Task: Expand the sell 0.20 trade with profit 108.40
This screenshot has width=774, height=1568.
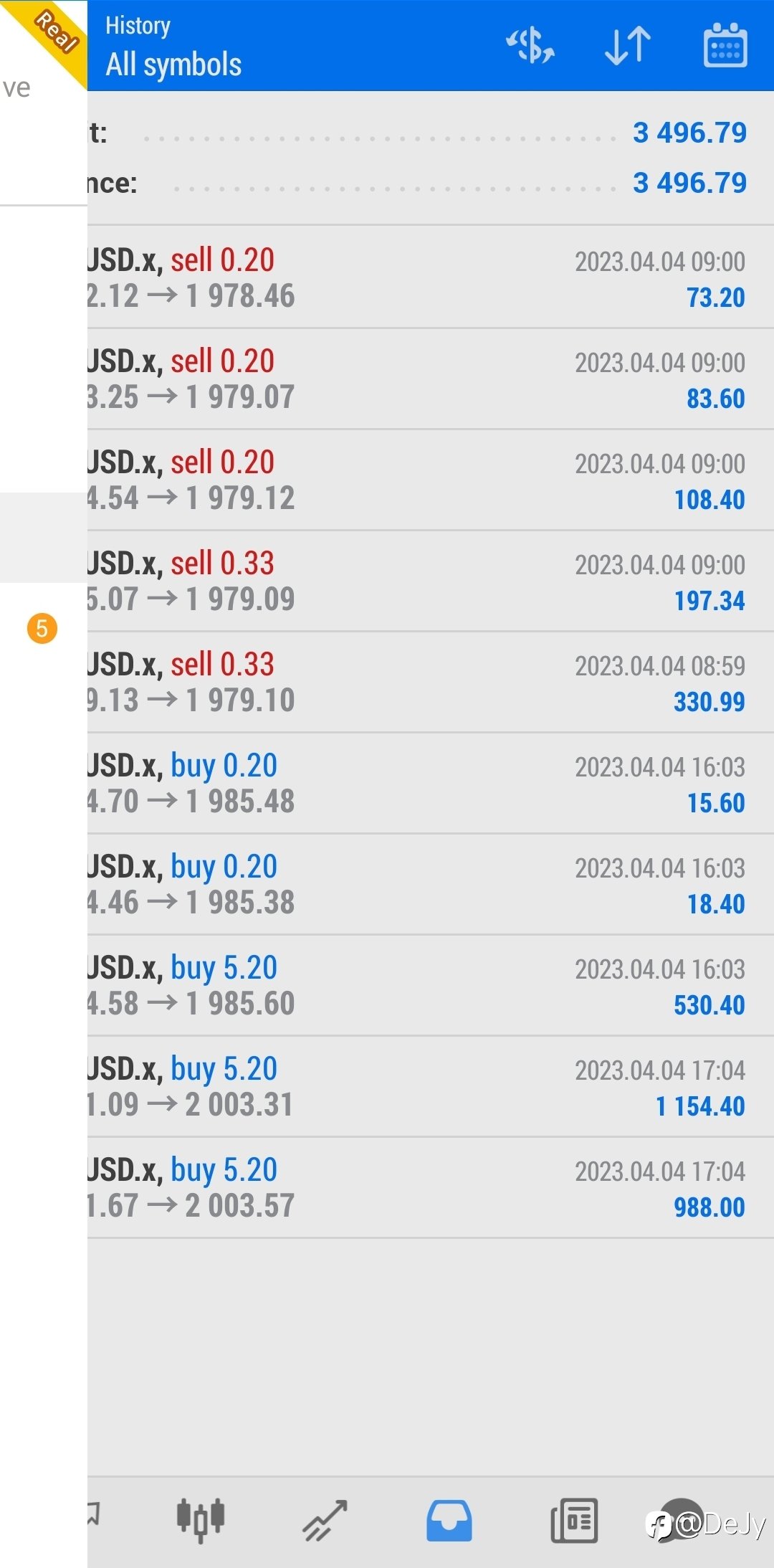Action: 431,480
